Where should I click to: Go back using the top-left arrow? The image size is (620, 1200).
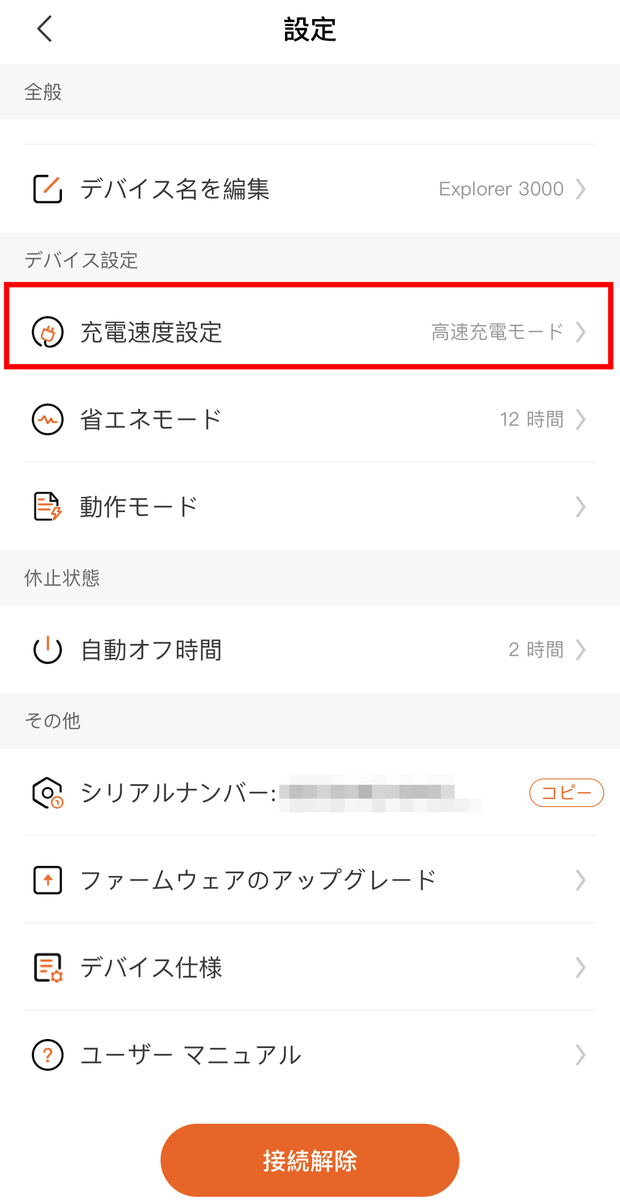coord(44,29)
